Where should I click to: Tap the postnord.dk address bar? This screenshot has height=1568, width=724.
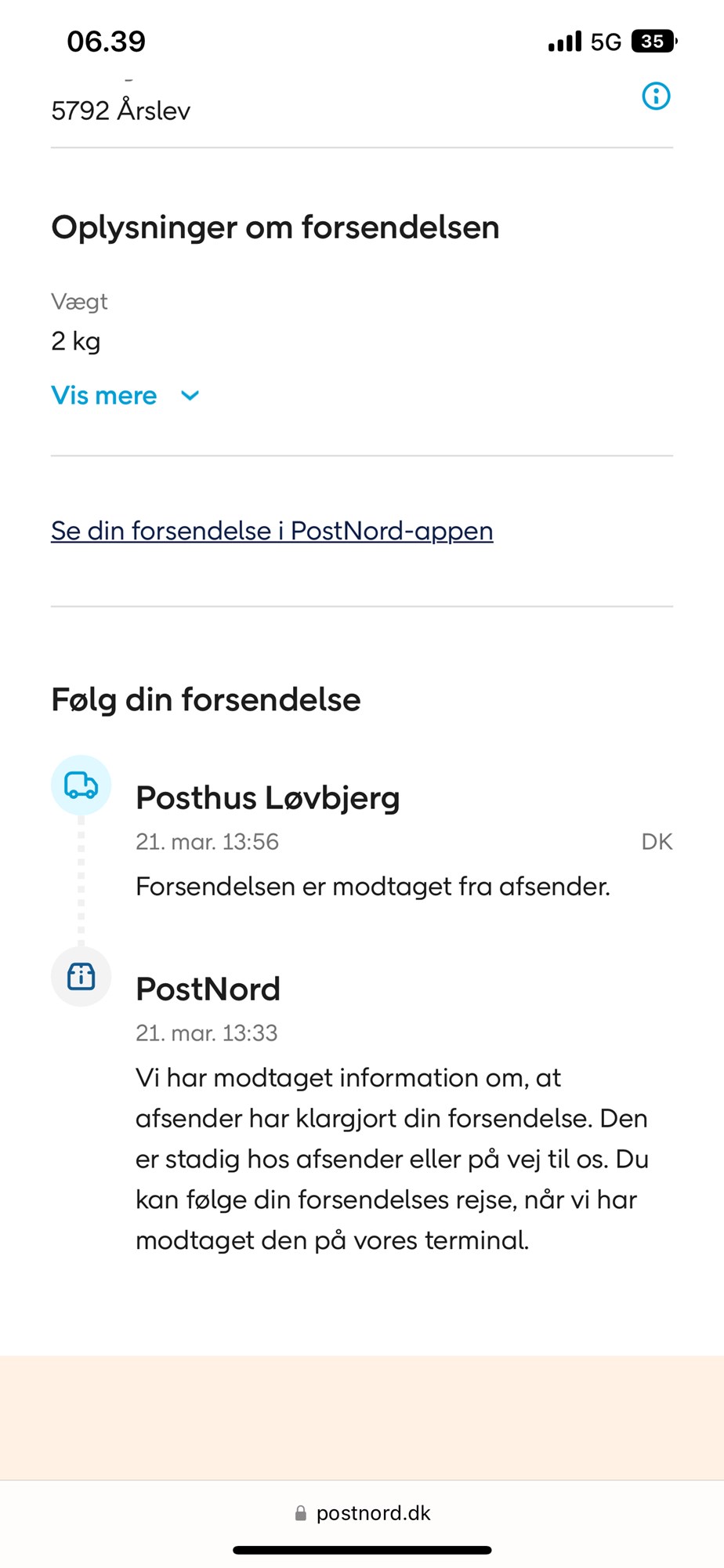click(363, 1513)
